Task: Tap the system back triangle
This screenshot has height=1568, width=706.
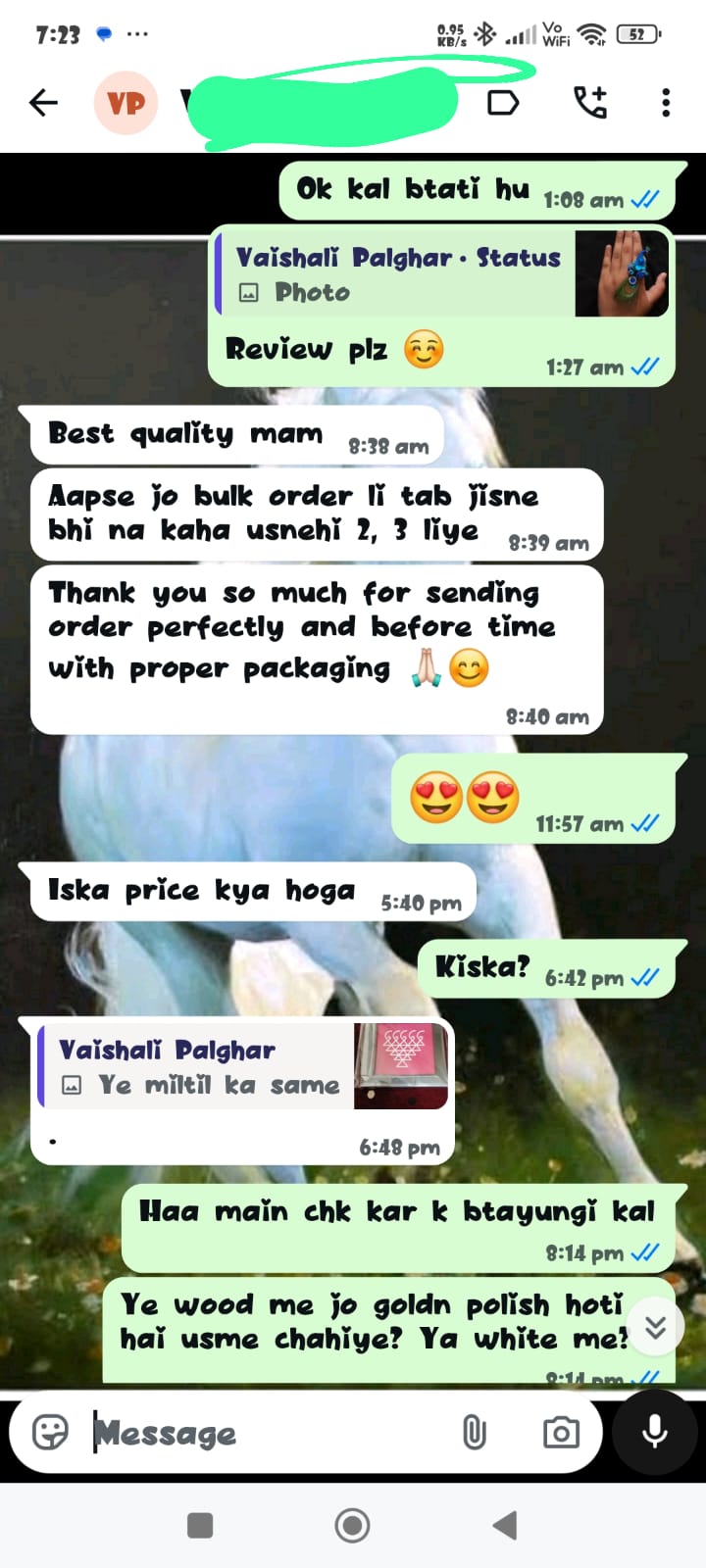Action: pos(505,1525)
